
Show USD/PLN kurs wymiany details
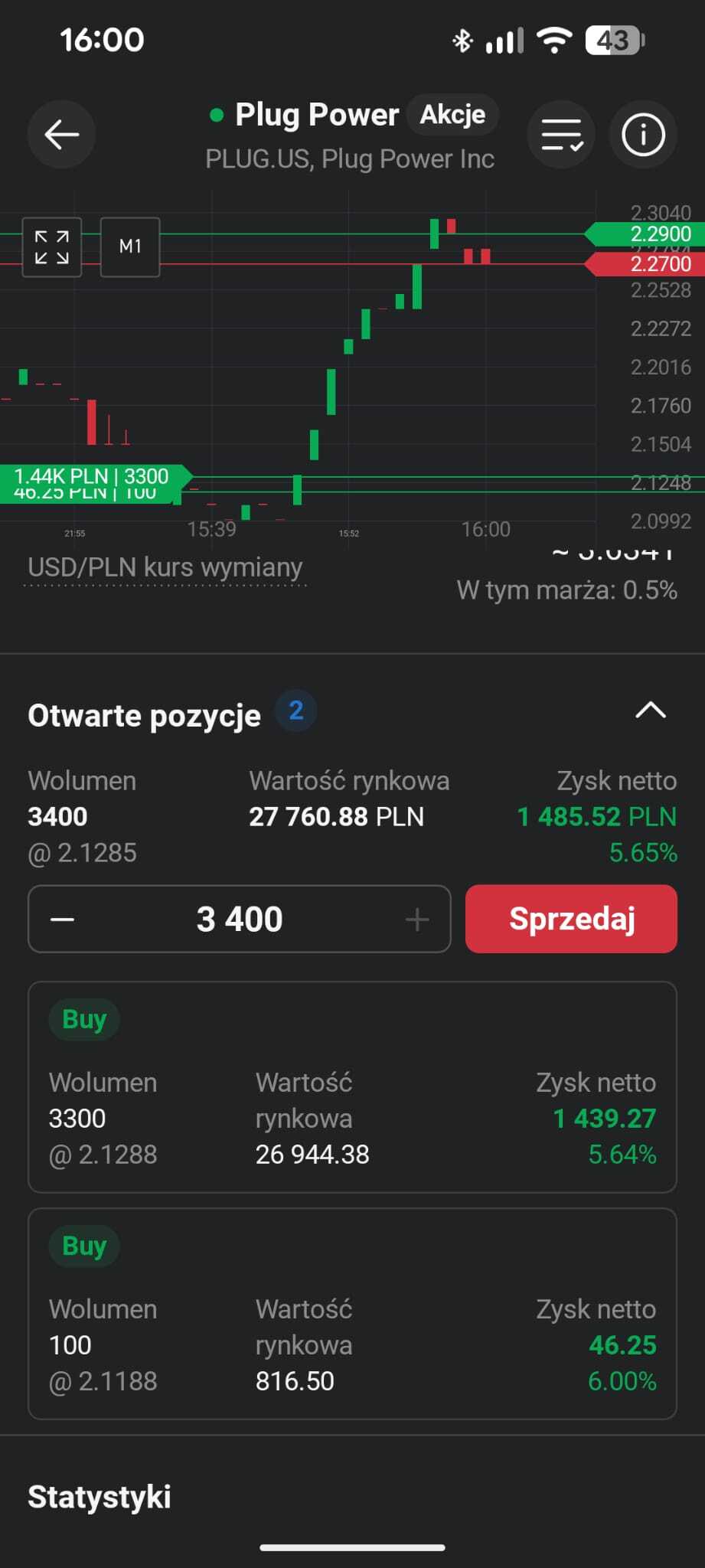165,568
